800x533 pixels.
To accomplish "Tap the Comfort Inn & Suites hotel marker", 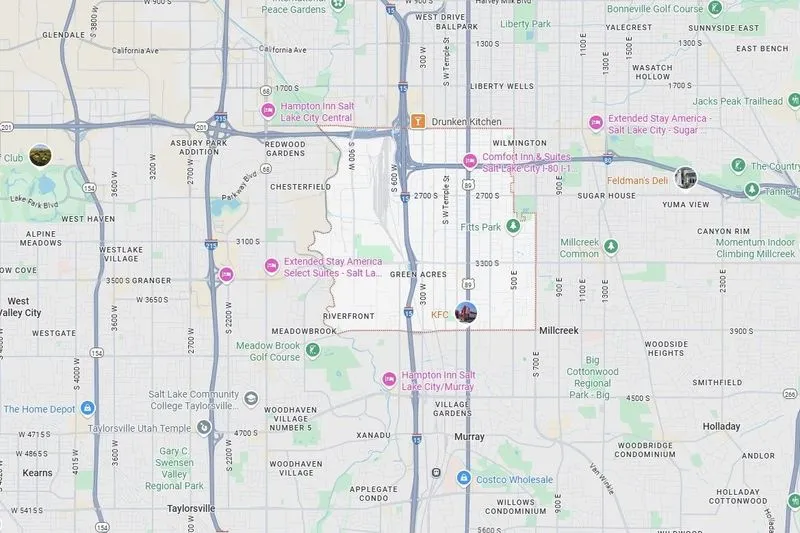I will pyautogui.click(x=468, y=161).
